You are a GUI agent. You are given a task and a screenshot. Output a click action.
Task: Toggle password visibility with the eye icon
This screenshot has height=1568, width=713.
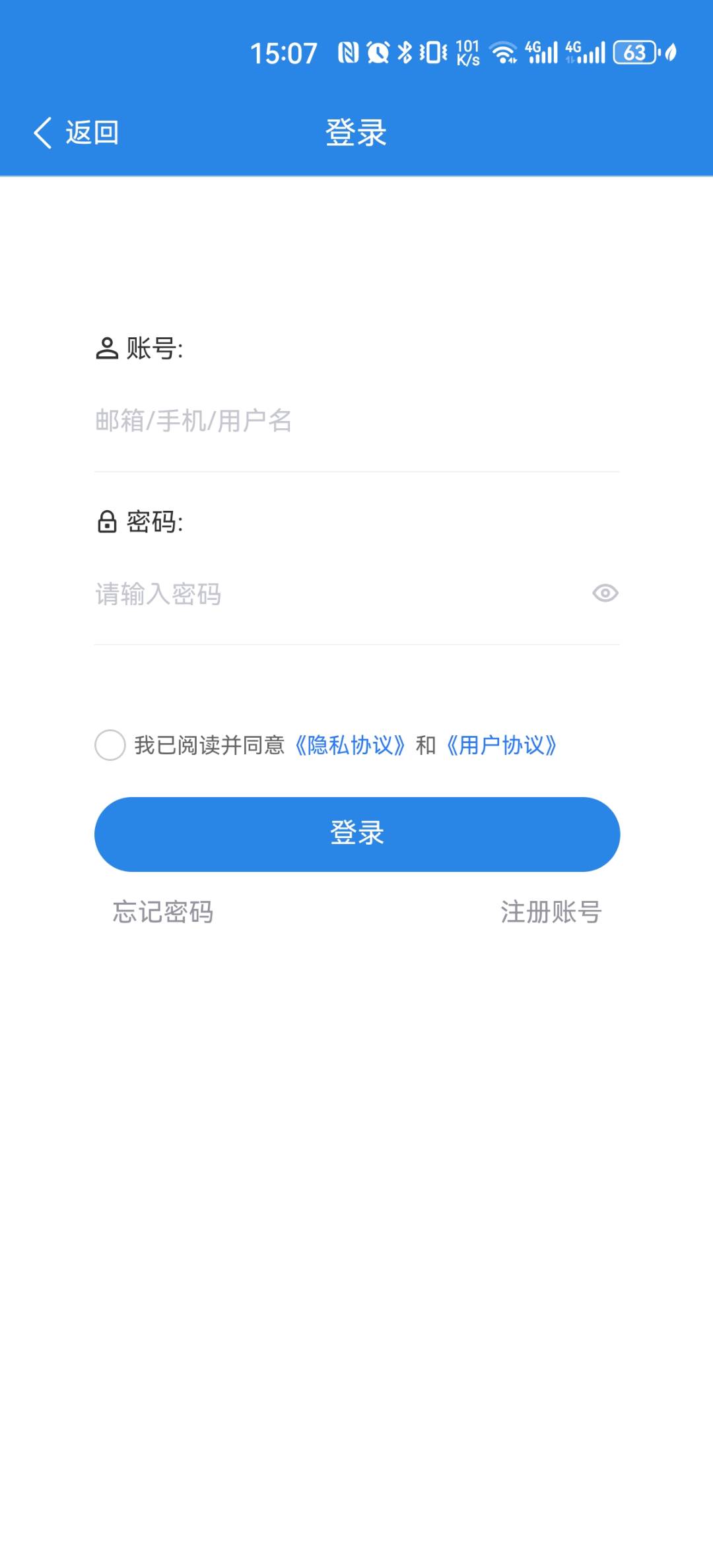pos(605,594)
